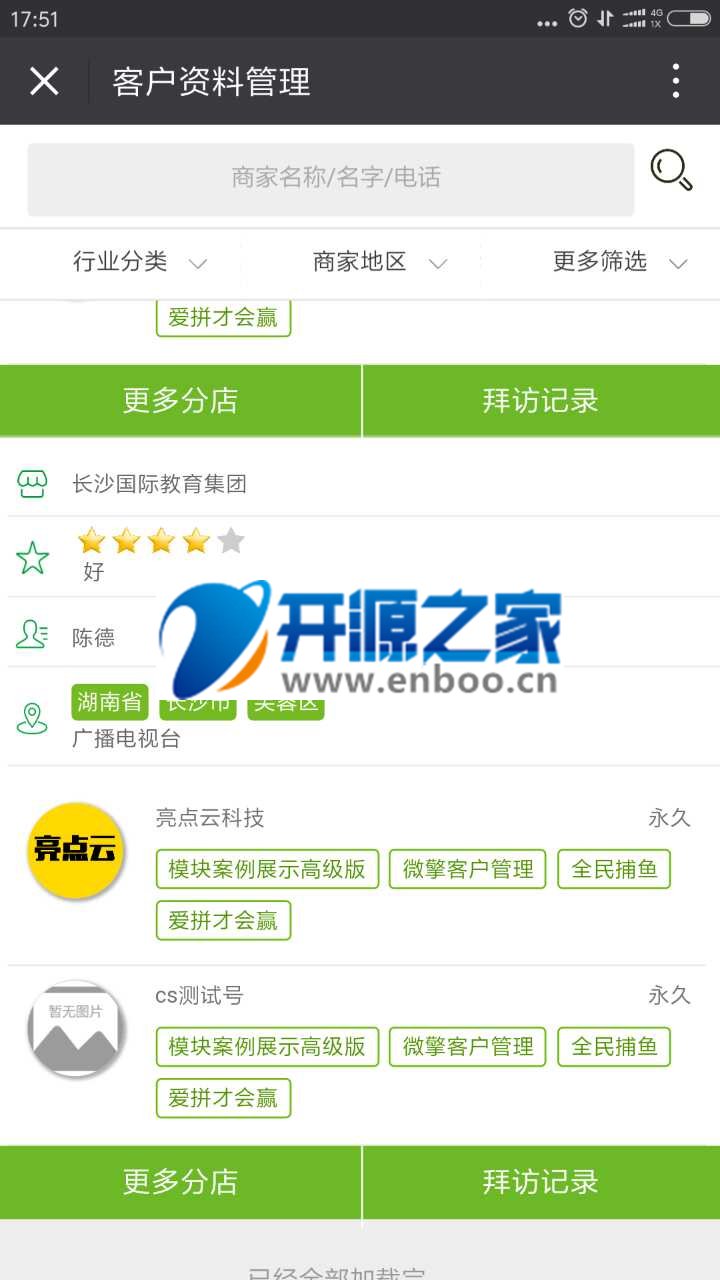Open the 亮点云科技 account row
The height and width of the screenshot is (1280, 720).
[210, 818]
